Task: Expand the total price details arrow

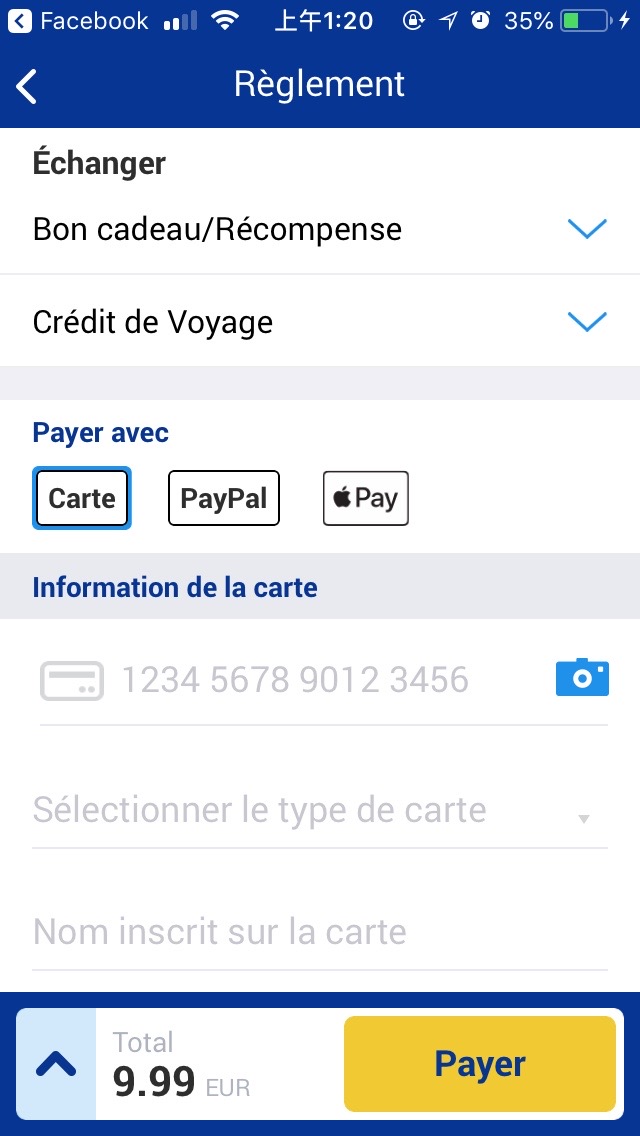Action: [x=56, y=1064]
